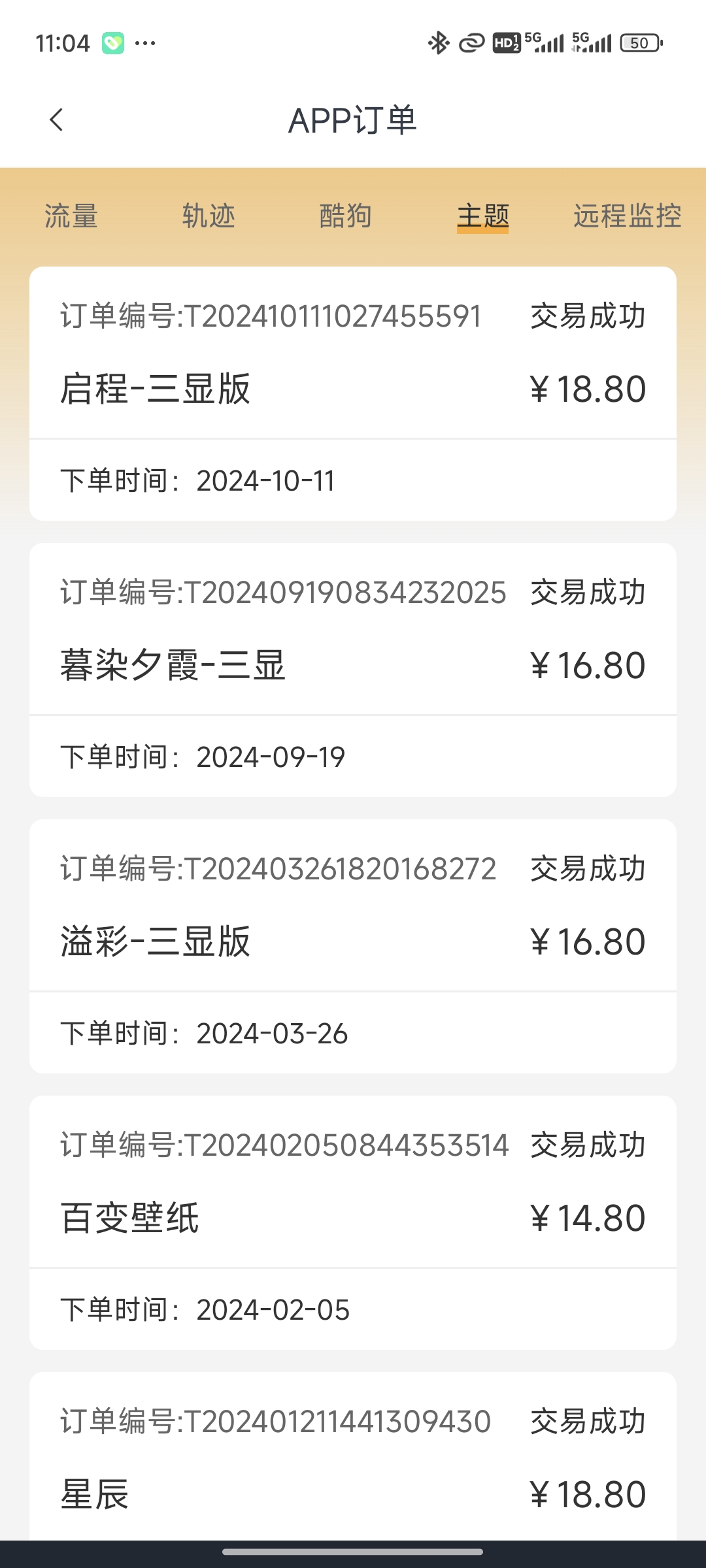Open the 暮染夕霞-三显 order card
706x1568 pixels.
click(353, 670)
